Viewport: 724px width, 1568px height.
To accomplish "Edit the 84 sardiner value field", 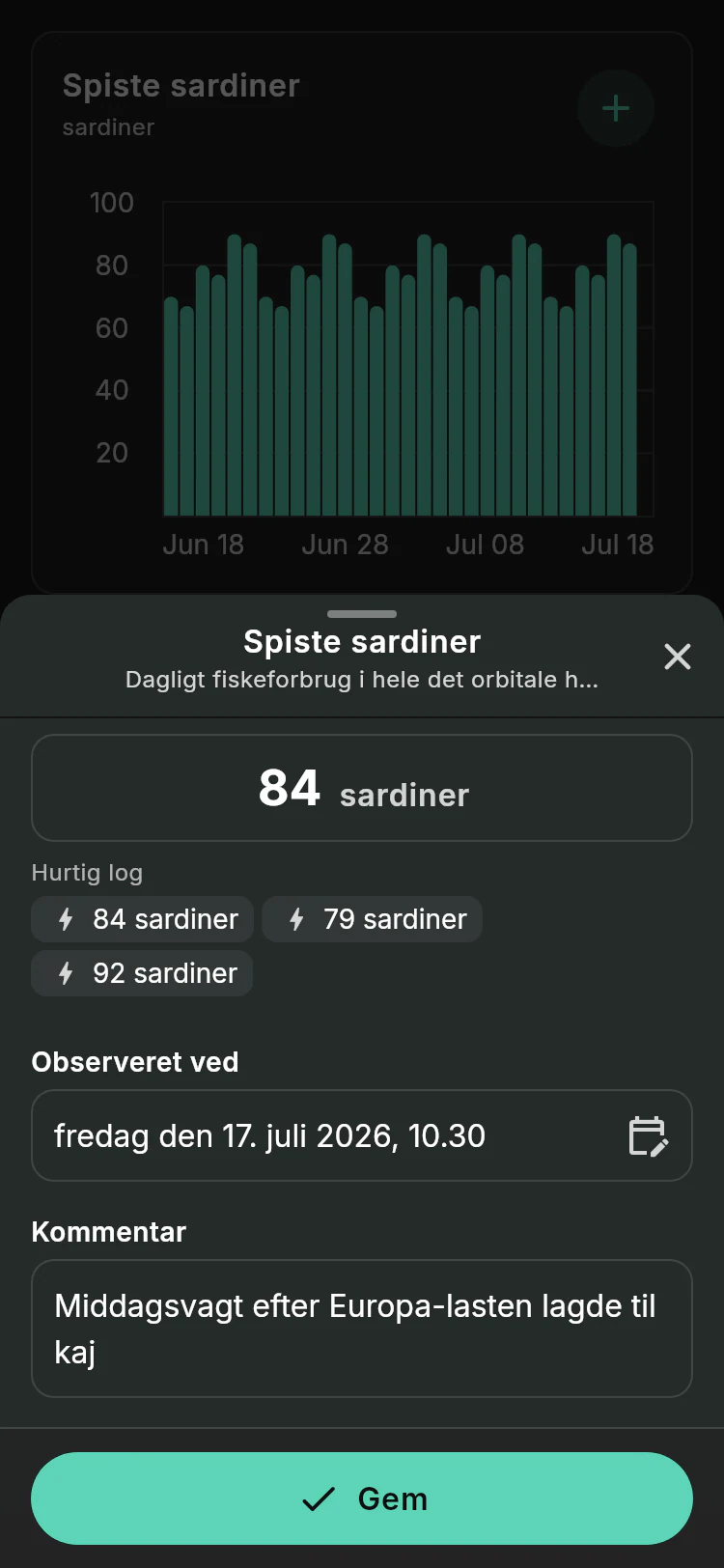I will (x=362, y=788).
